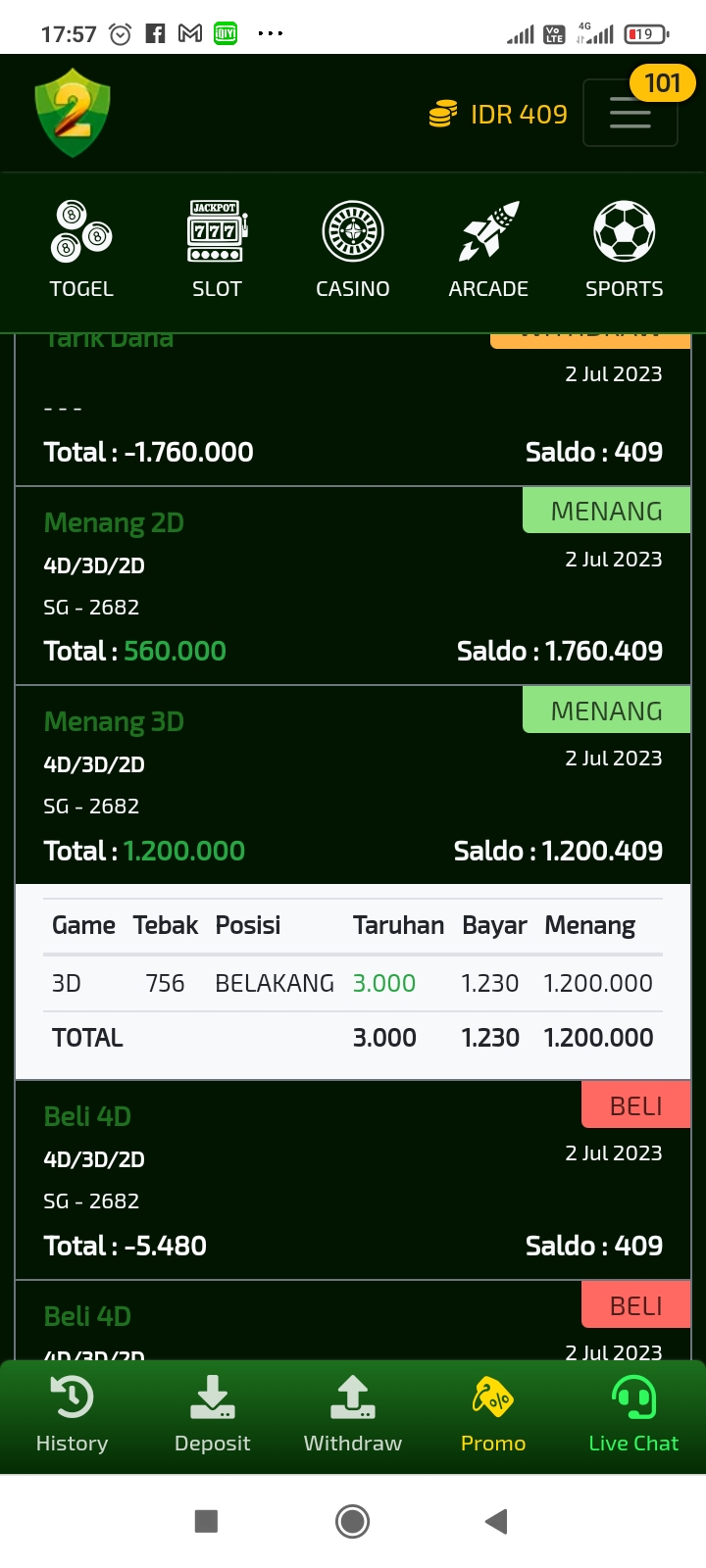
Task: Open the History tab
Action: pos(72,1415)
